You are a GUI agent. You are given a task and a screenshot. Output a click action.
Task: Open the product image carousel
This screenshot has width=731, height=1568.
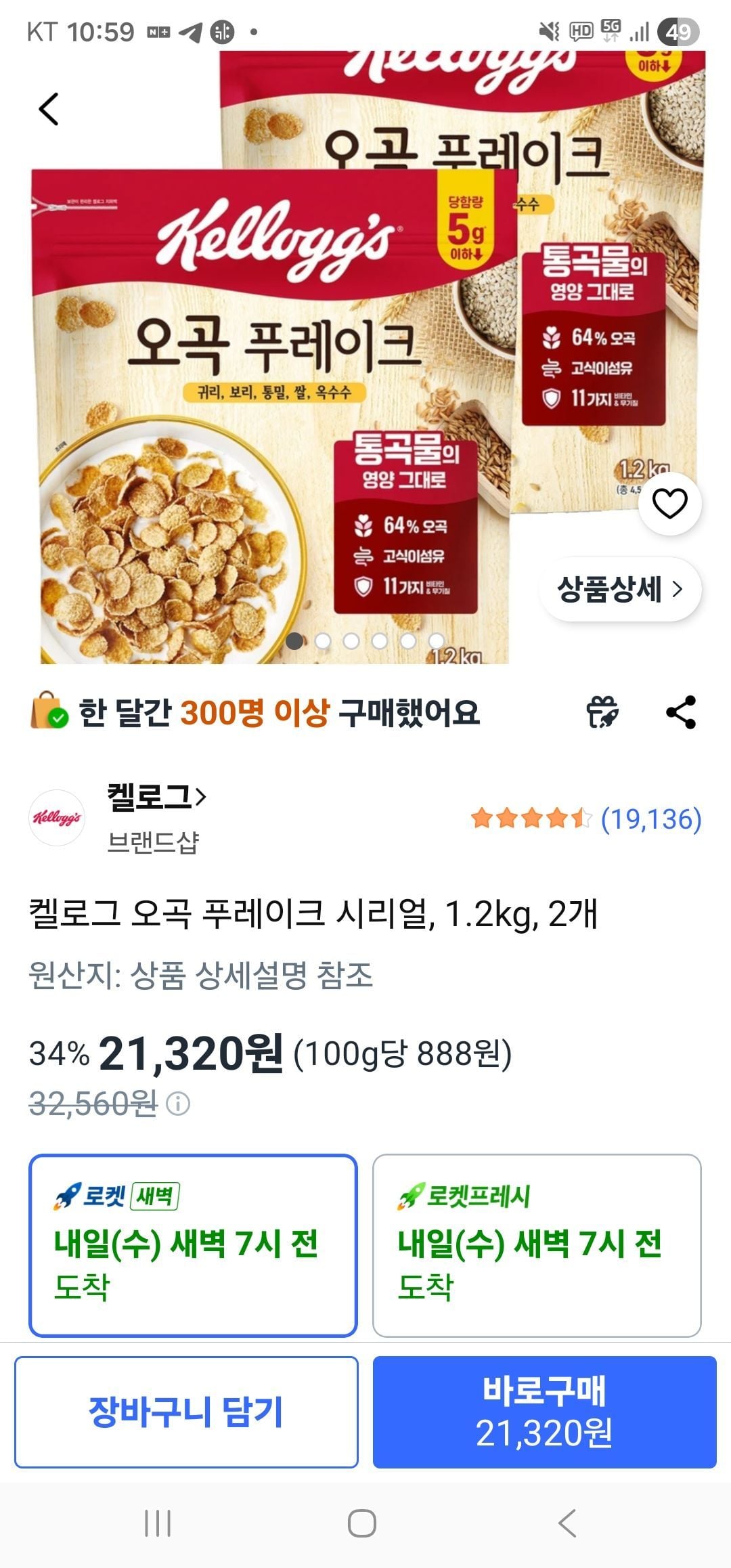pos(271,406)
